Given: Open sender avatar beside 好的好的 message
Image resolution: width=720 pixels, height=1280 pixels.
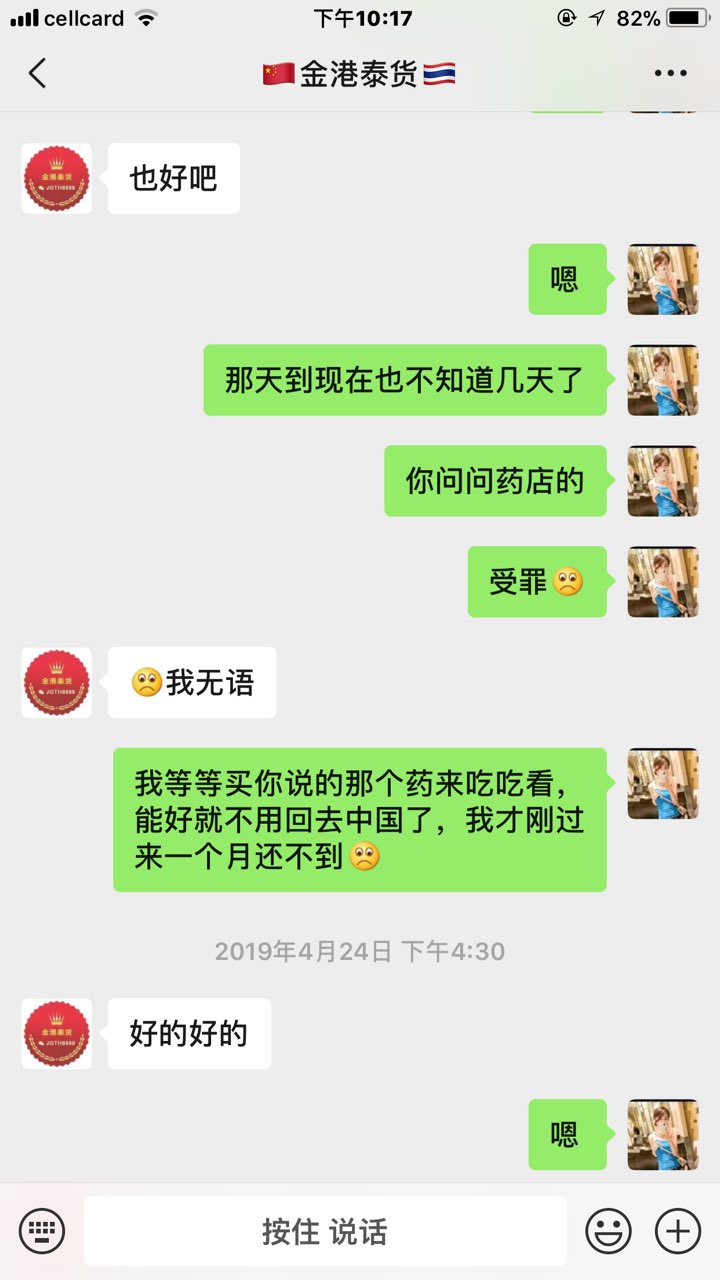Looking at the screenshot, I should coord(57,1034).
